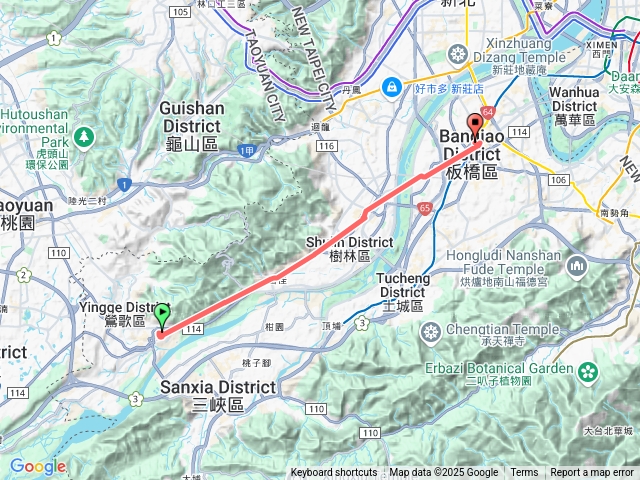Tap the green start flag marker
Screen dimensions: 640x480
point(163,317)
